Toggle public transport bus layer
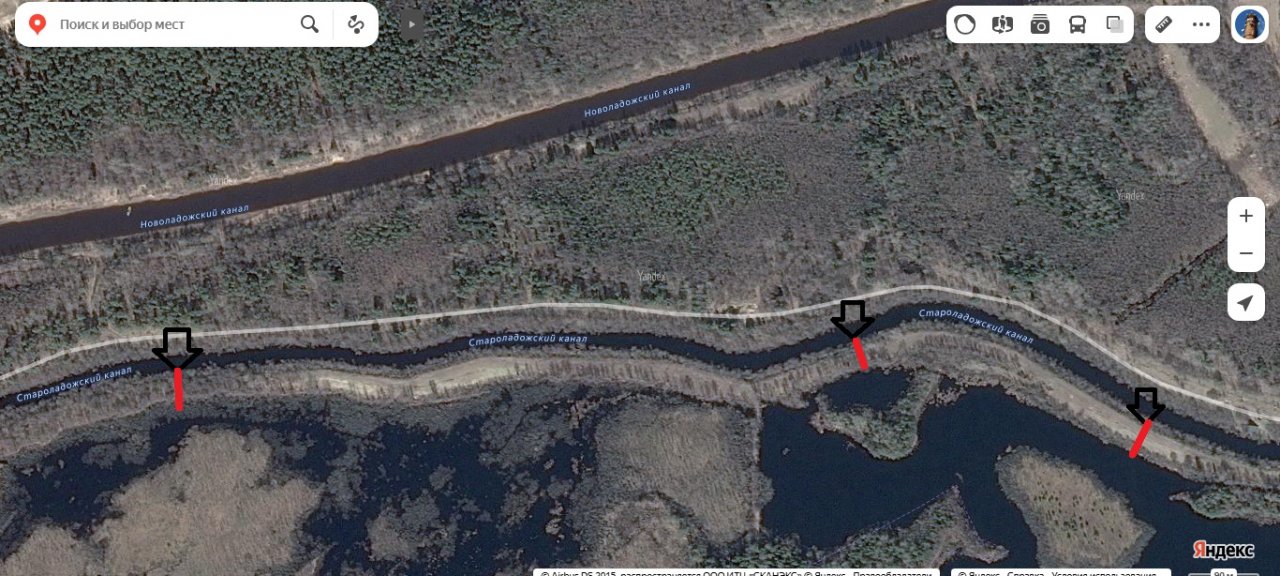Viewport: 1280px width, 576px height. [x=1077, y=24]
